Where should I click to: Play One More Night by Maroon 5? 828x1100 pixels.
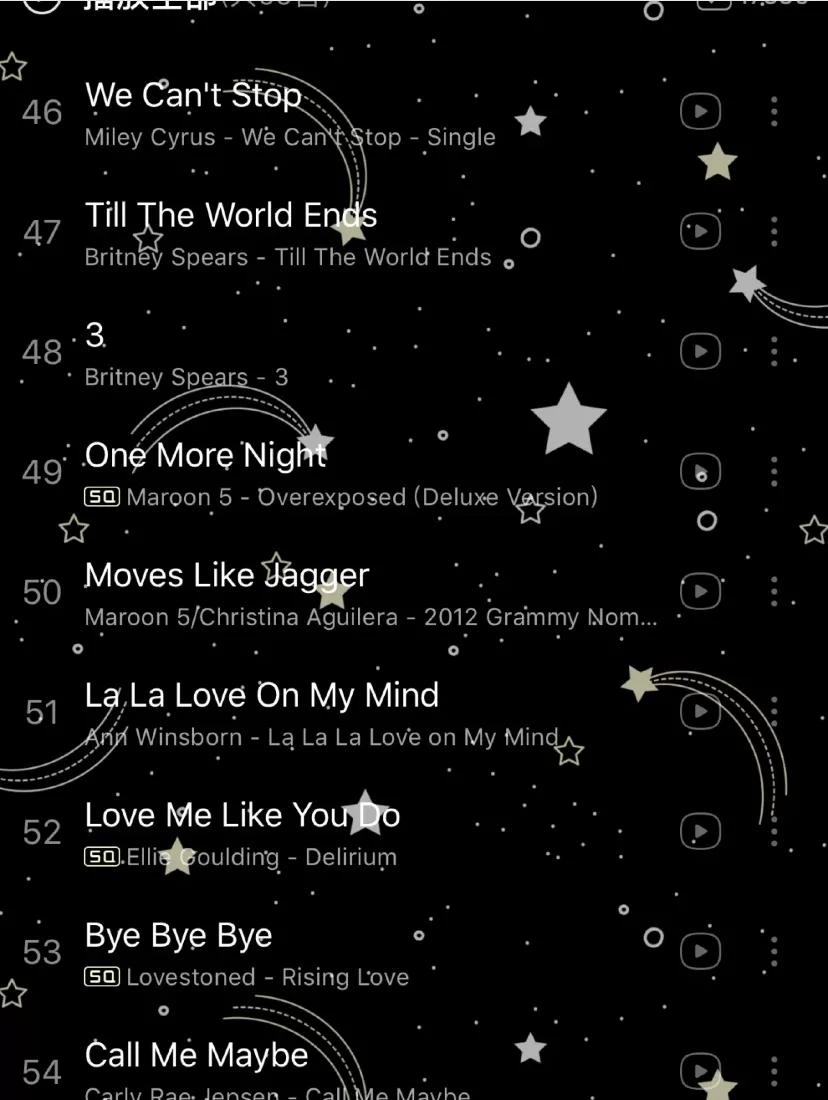click(x=300, y=473)
